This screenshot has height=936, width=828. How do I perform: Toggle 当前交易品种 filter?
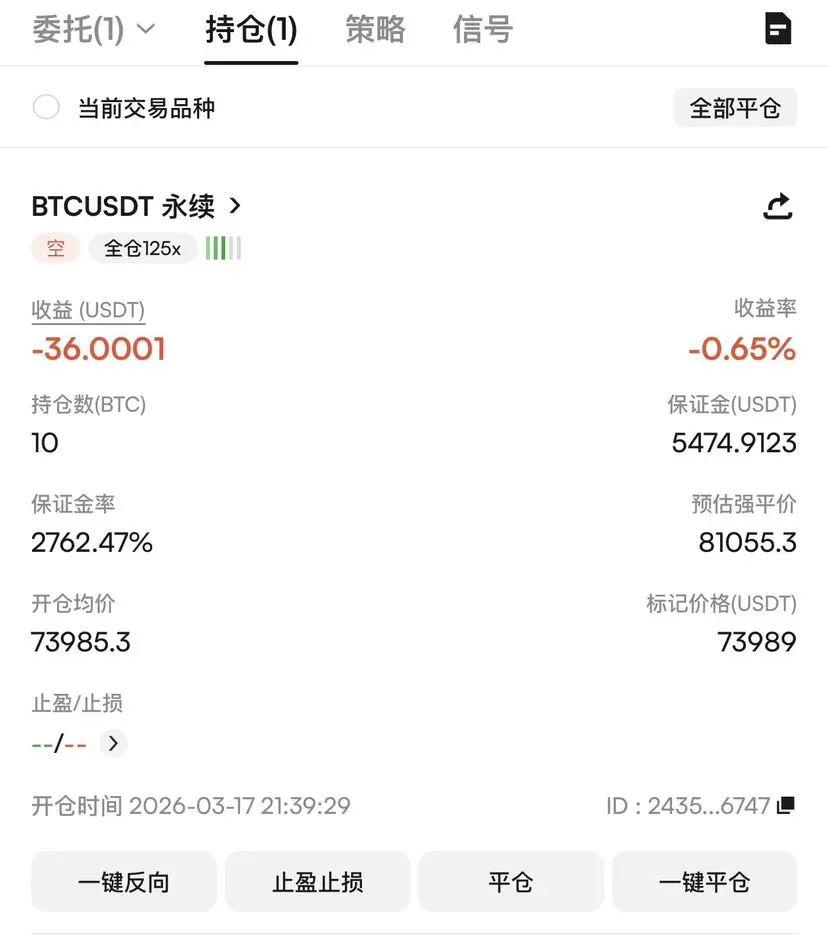point(47,107)
